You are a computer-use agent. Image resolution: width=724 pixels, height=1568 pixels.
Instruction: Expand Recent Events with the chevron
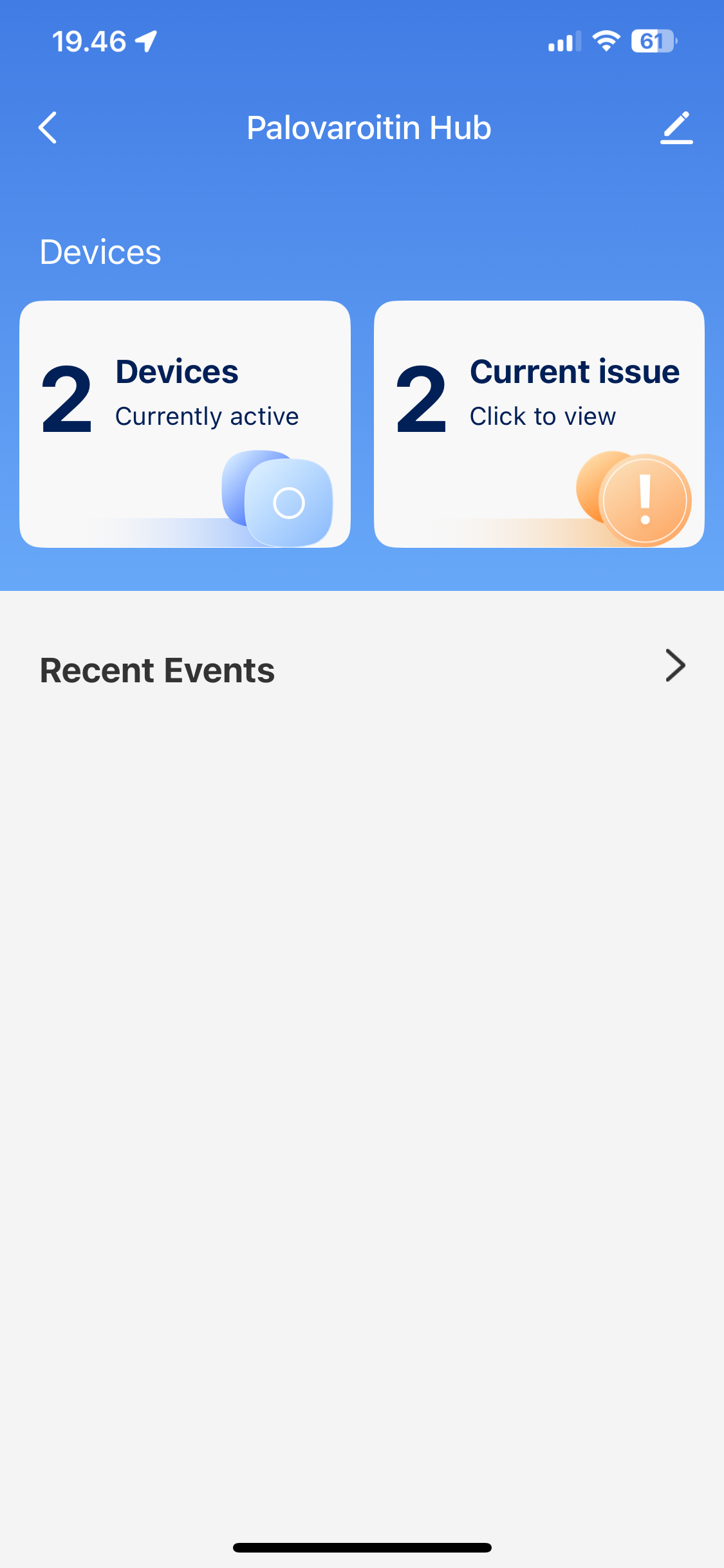[x=675, y=666]
